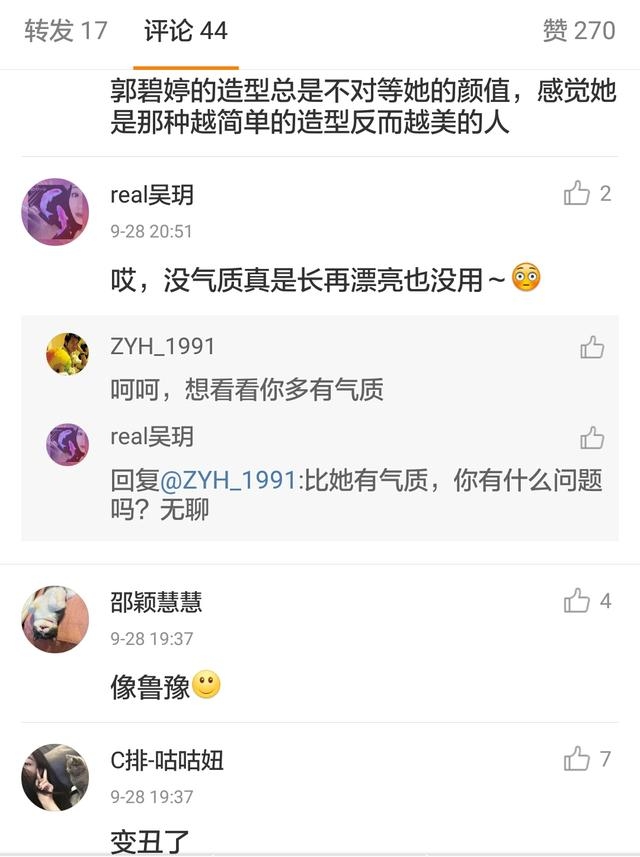Switch to the 评论 44 tab

click(x=186, y=31)
